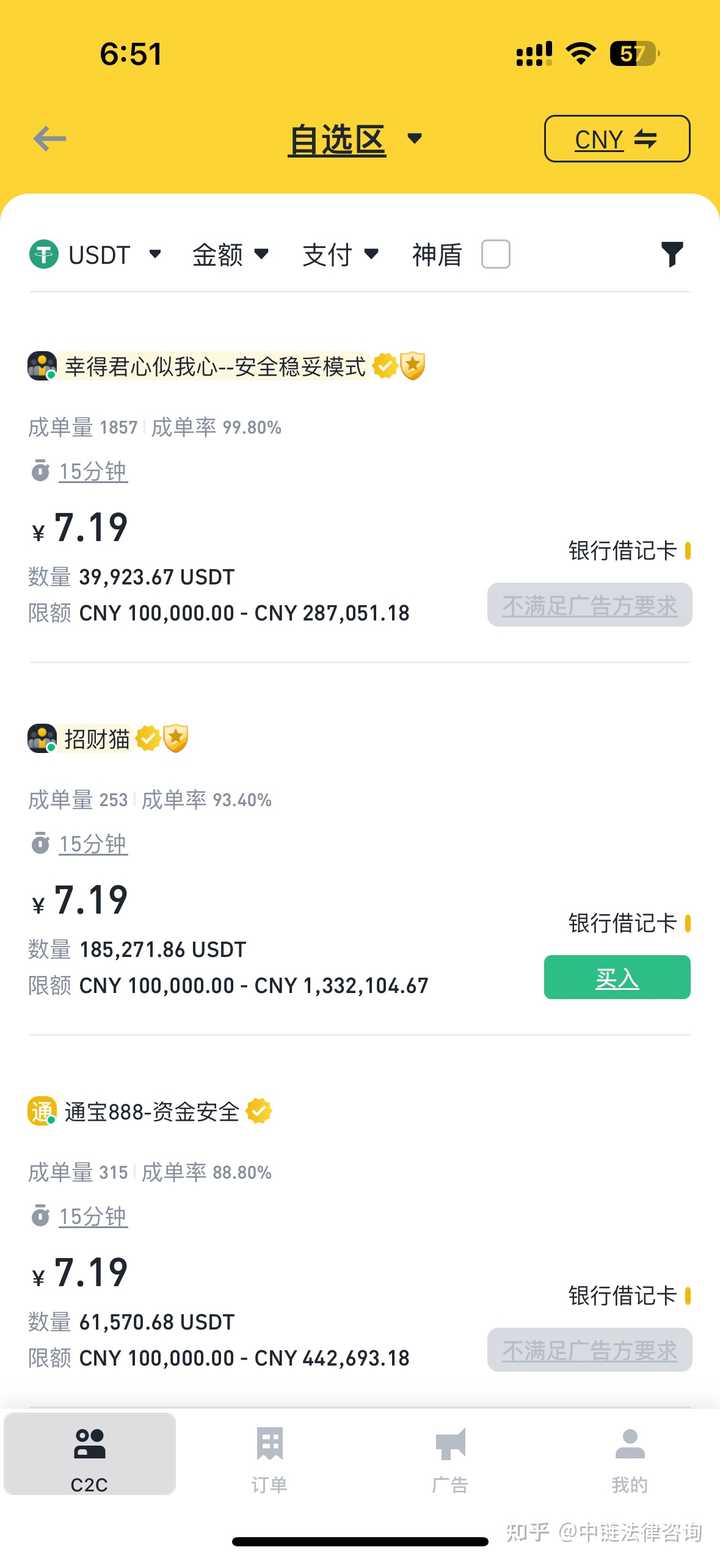Open the 订单 (Orders) icon in bottom bar
The width and height of the screenshot is (720, 1561).
[x=269, y=1441]
